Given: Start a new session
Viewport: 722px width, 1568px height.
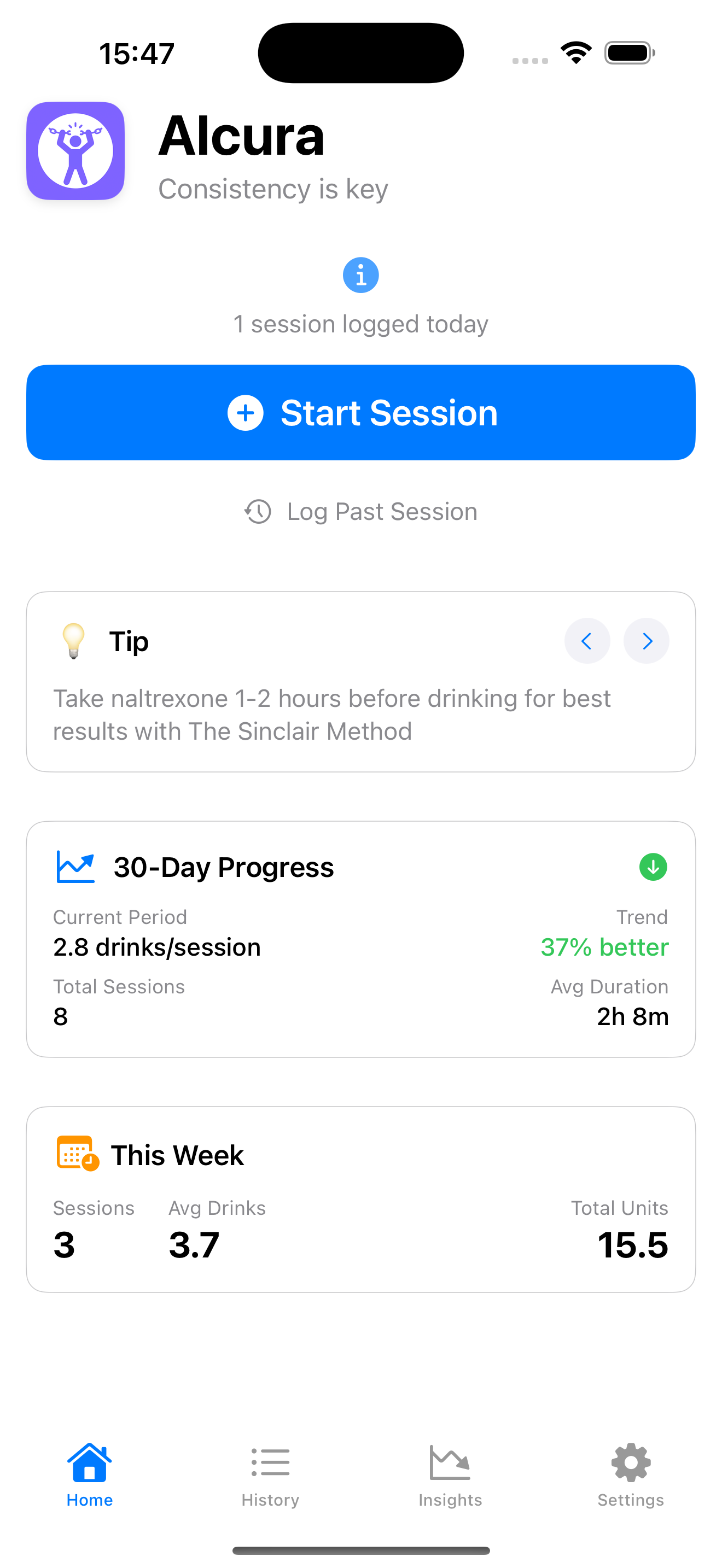Looking at the screenshot, I should click(361, 413).
